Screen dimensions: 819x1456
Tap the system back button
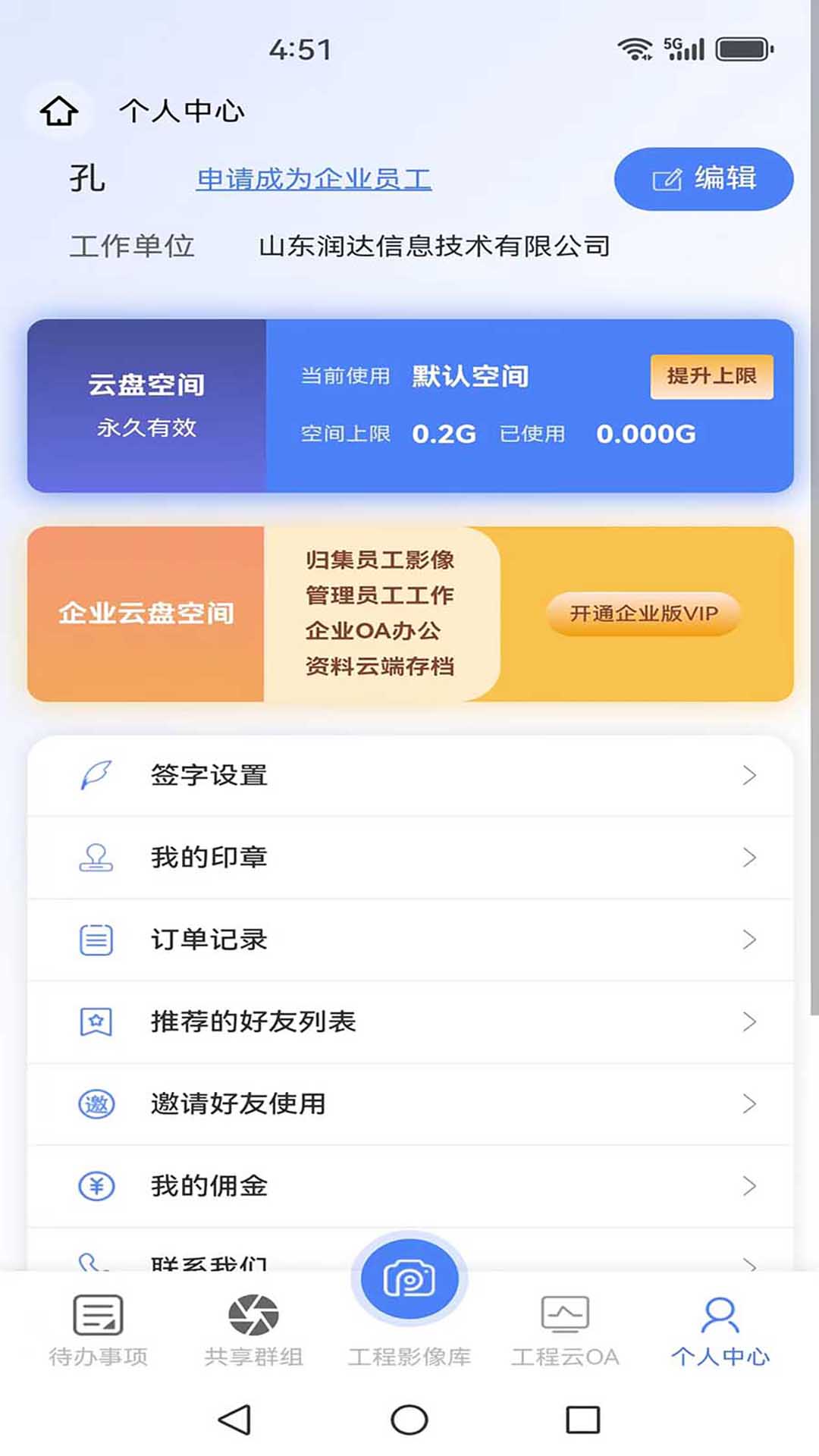pos(235,1420)
